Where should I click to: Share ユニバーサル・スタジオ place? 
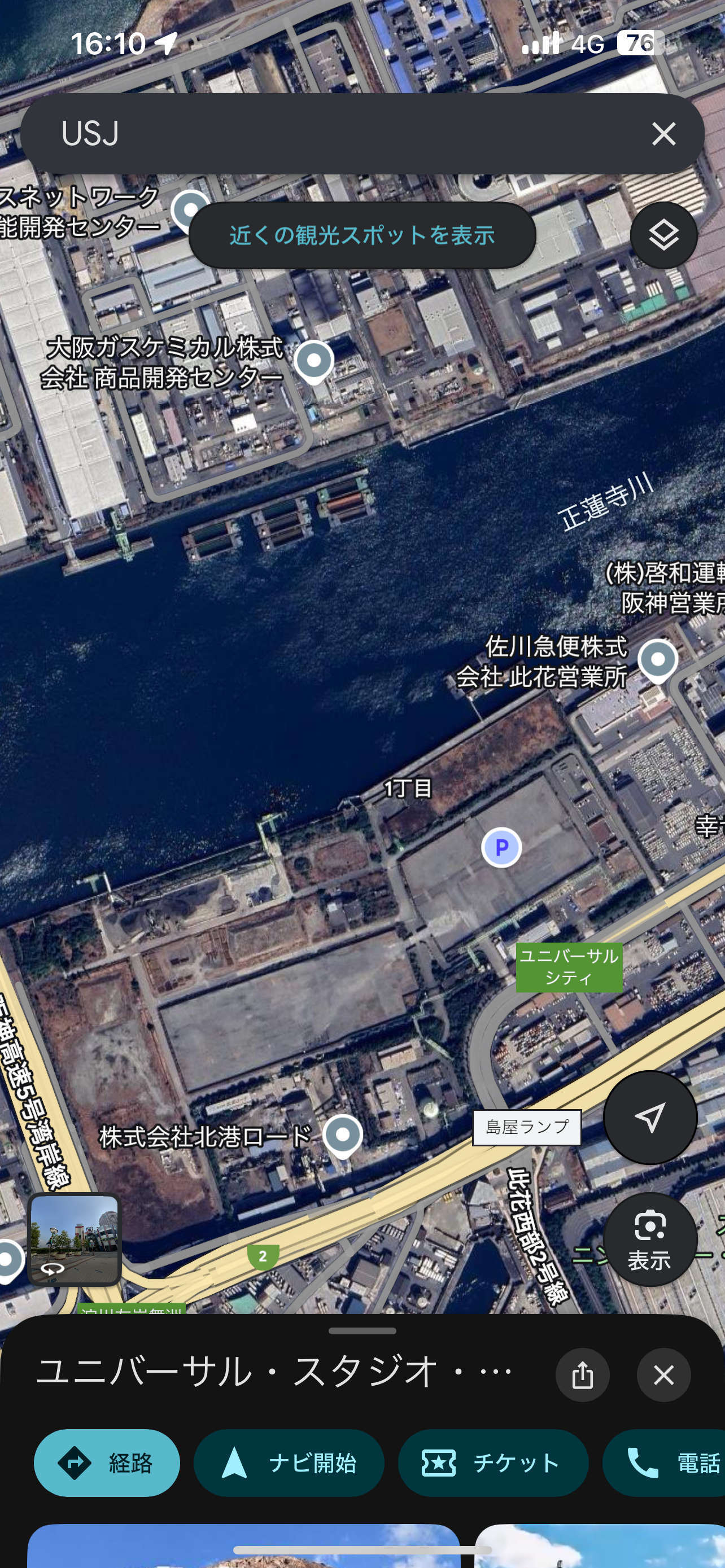click(582, 1374)
